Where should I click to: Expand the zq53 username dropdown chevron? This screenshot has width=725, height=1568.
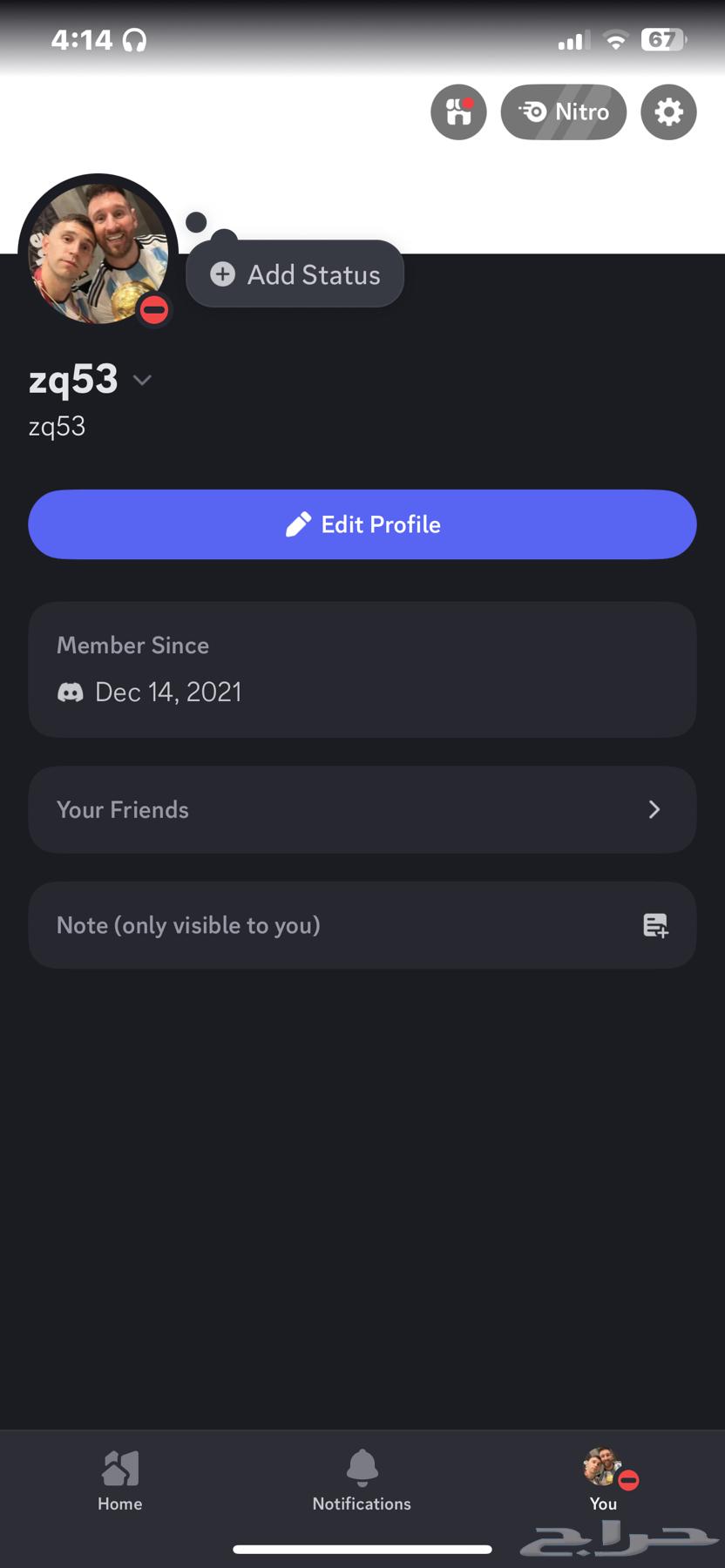(142, 381)
